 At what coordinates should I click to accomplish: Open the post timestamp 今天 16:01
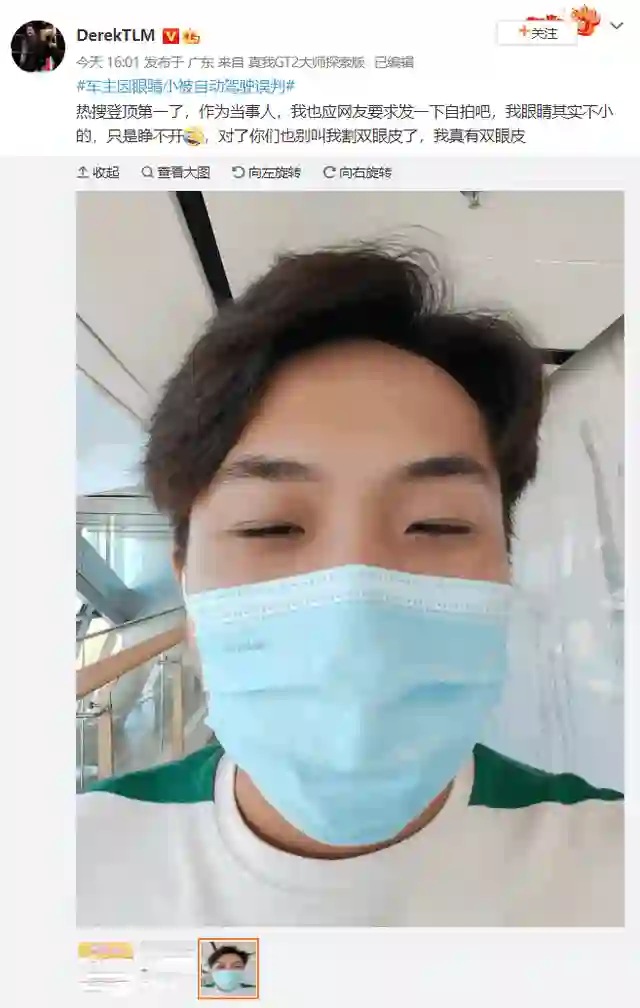pos(98,61)
